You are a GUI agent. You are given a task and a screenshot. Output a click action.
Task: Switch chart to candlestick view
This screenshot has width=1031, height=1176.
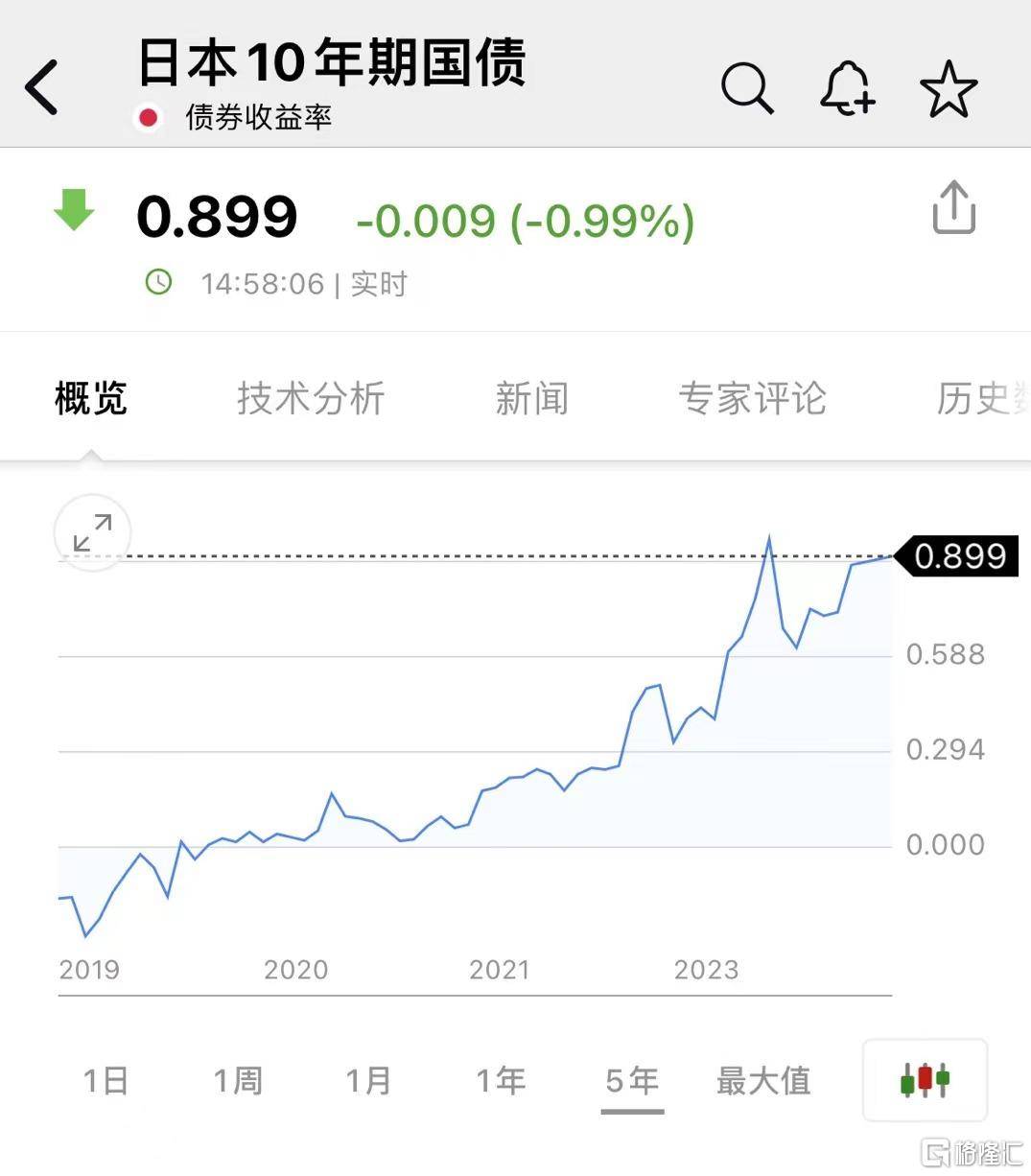click(x=924, y=1081)
